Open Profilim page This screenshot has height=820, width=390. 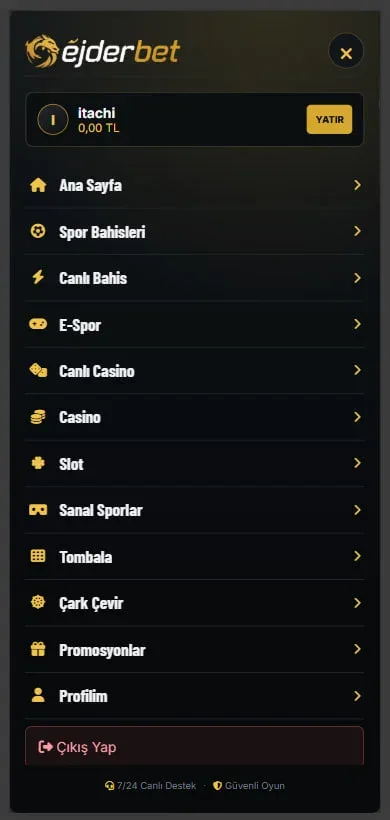click(194, 696)
